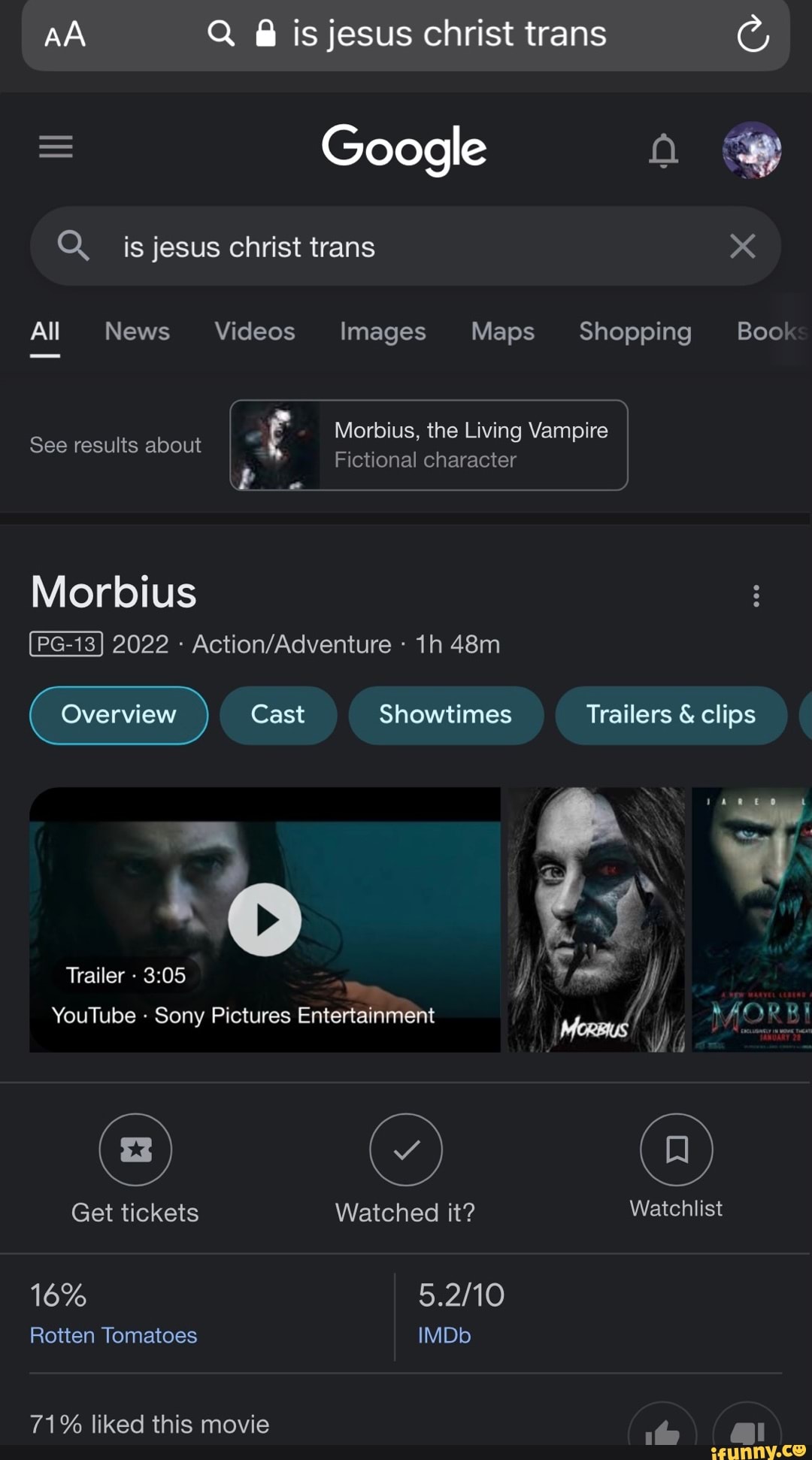
Task: Clear the search query
Action: pos(742,246)
